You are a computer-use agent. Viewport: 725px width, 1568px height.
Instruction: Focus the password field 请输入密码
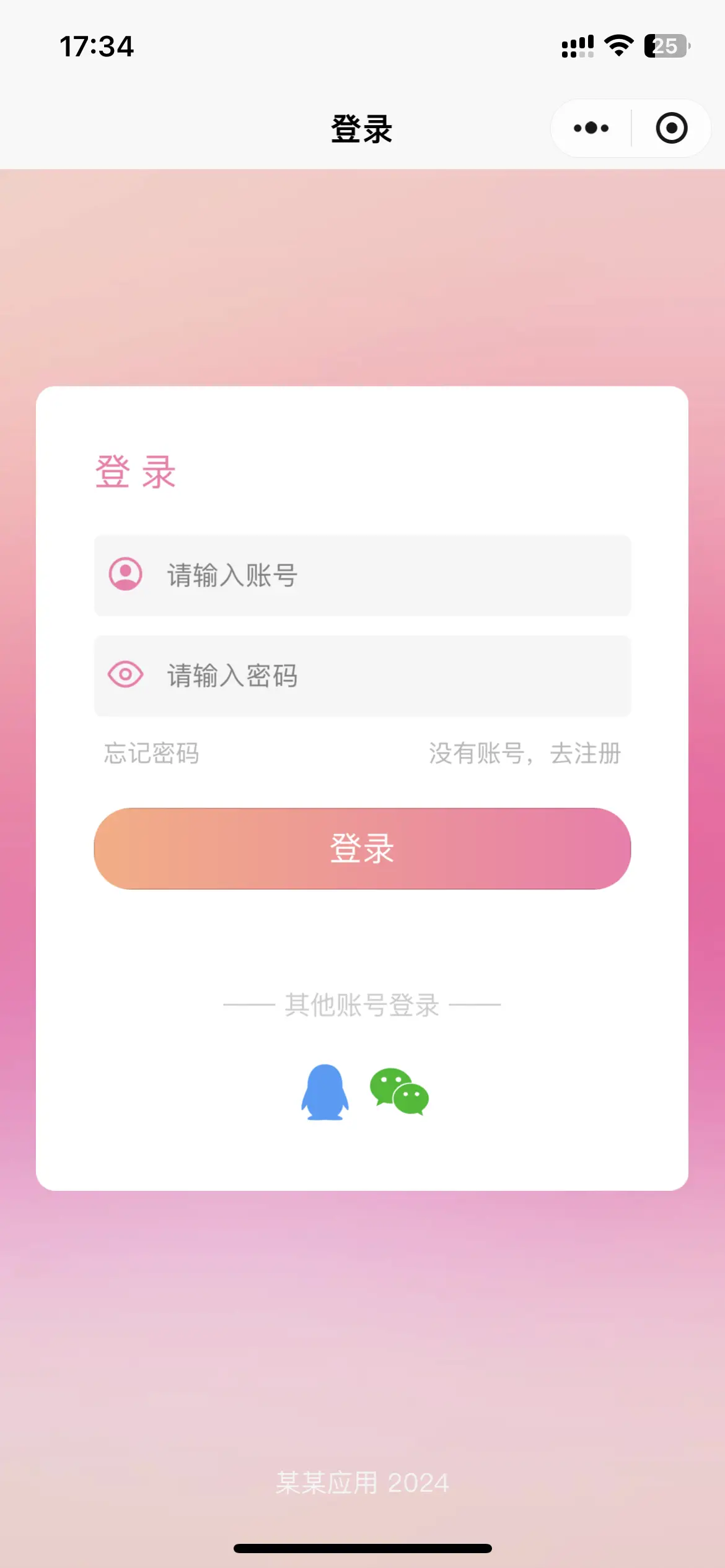click(x=362, y=676)
